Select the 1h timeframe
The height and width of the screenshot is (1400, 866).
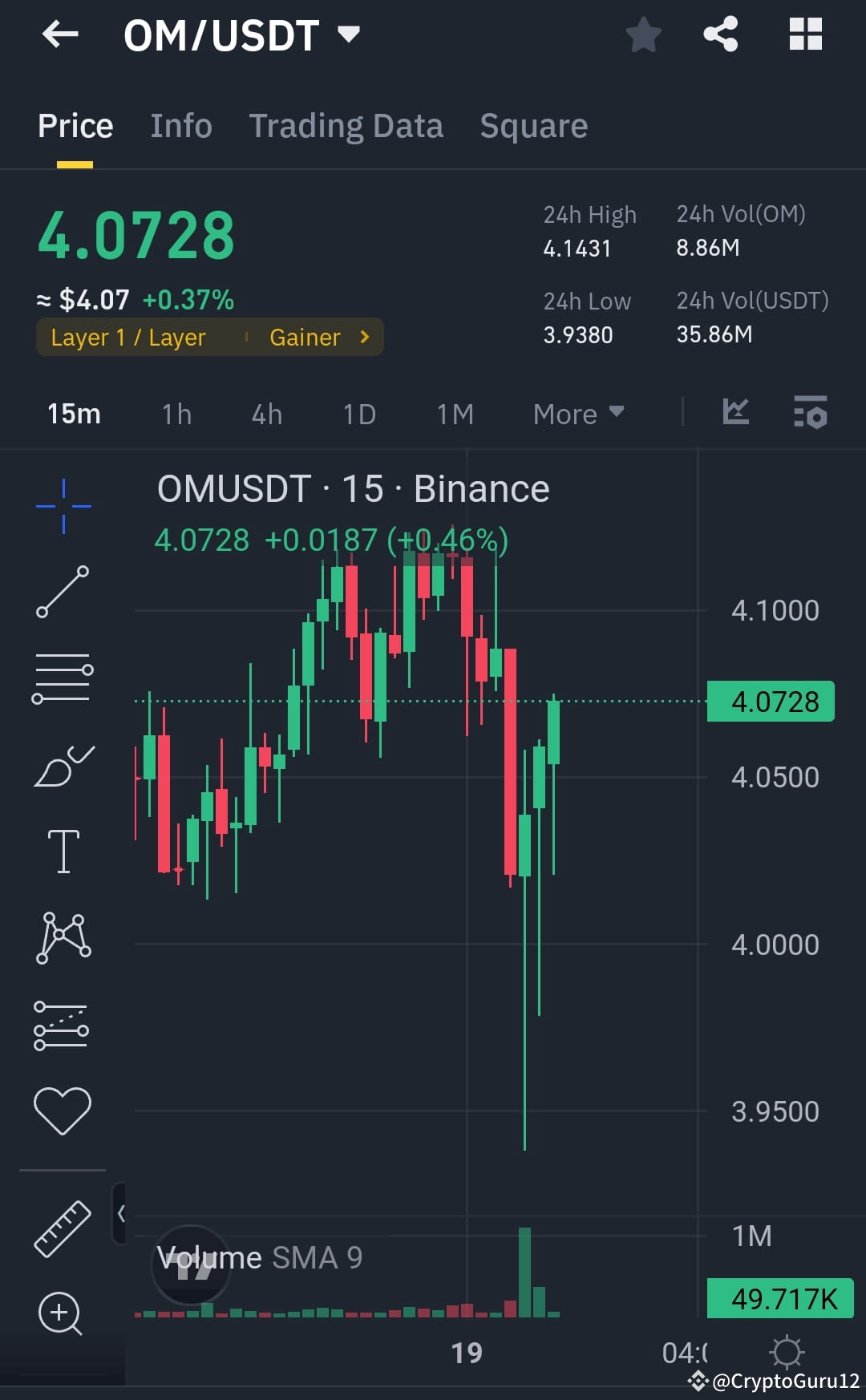click(176, 413)
